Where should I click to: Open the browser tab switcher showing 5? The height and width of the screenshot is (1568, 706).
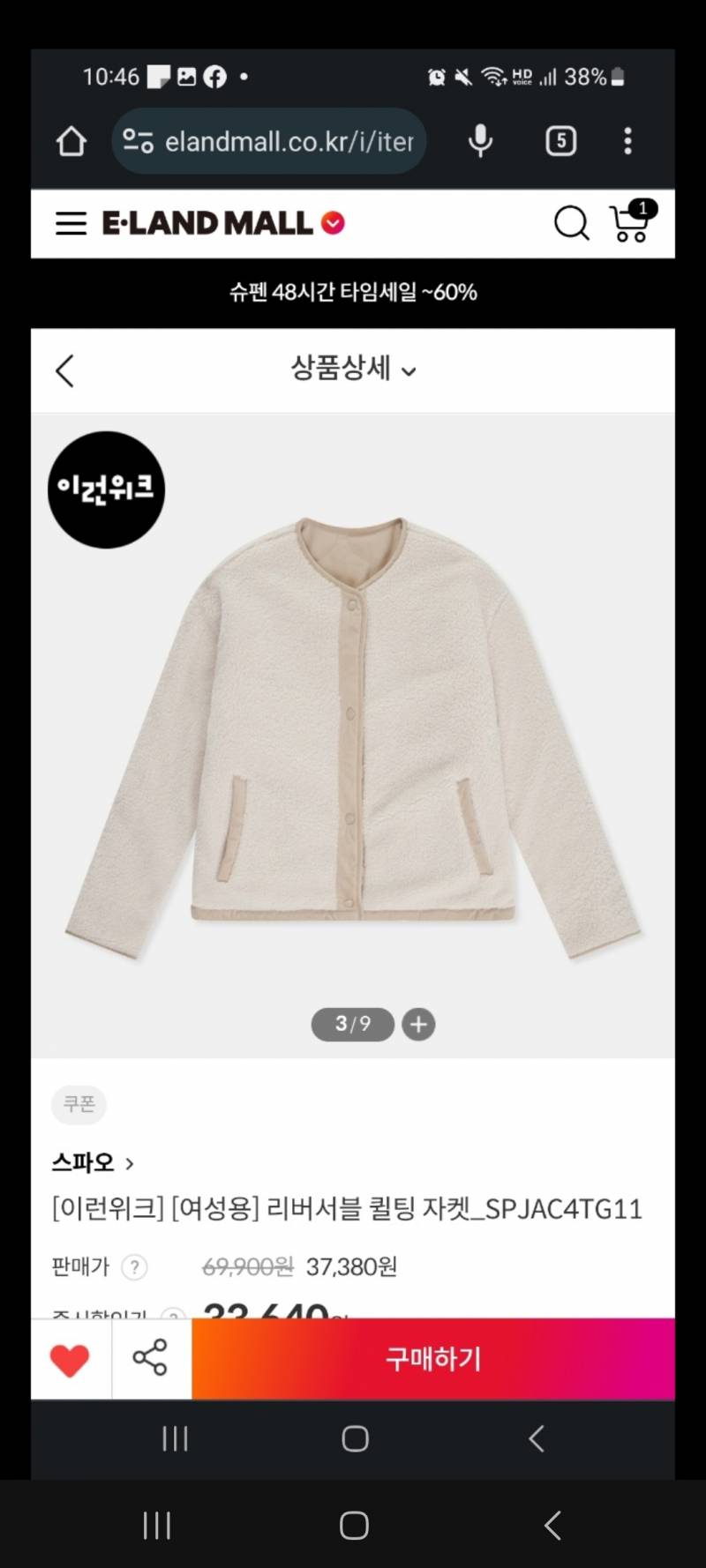[561, 141]
